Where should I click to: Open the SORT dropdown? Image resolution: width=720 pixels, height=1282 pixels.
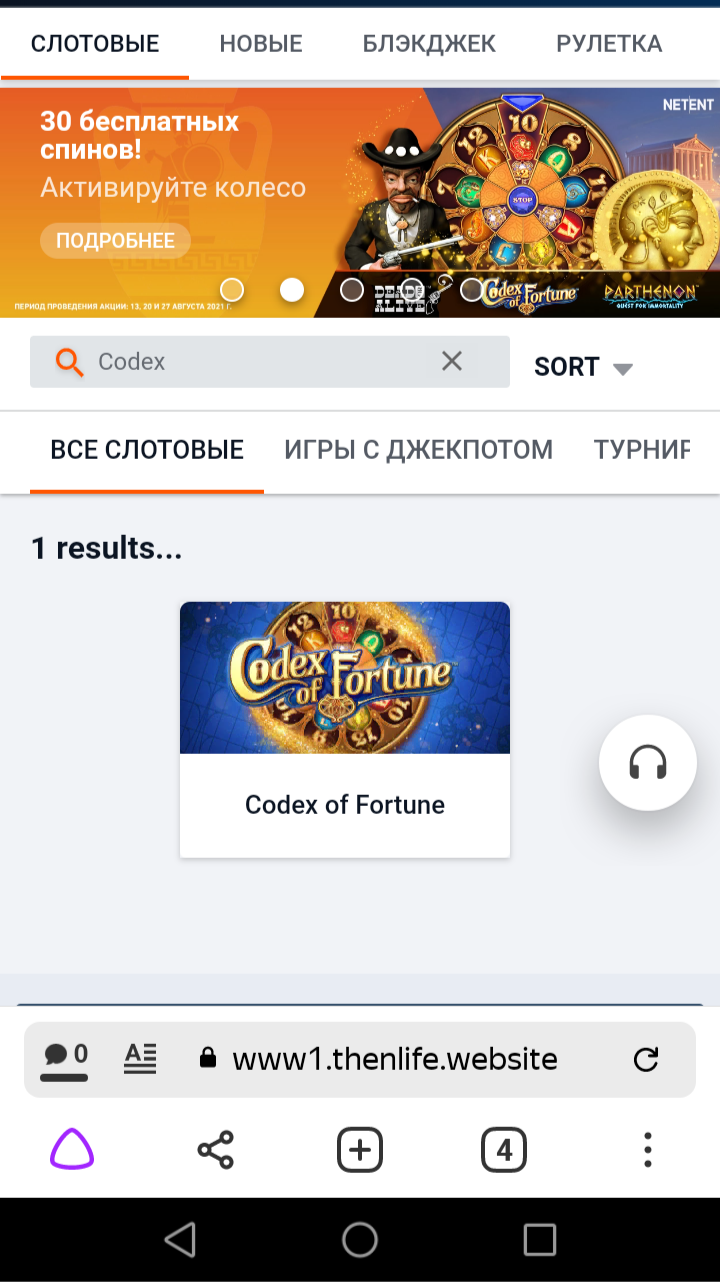click(x=584, y=366)
